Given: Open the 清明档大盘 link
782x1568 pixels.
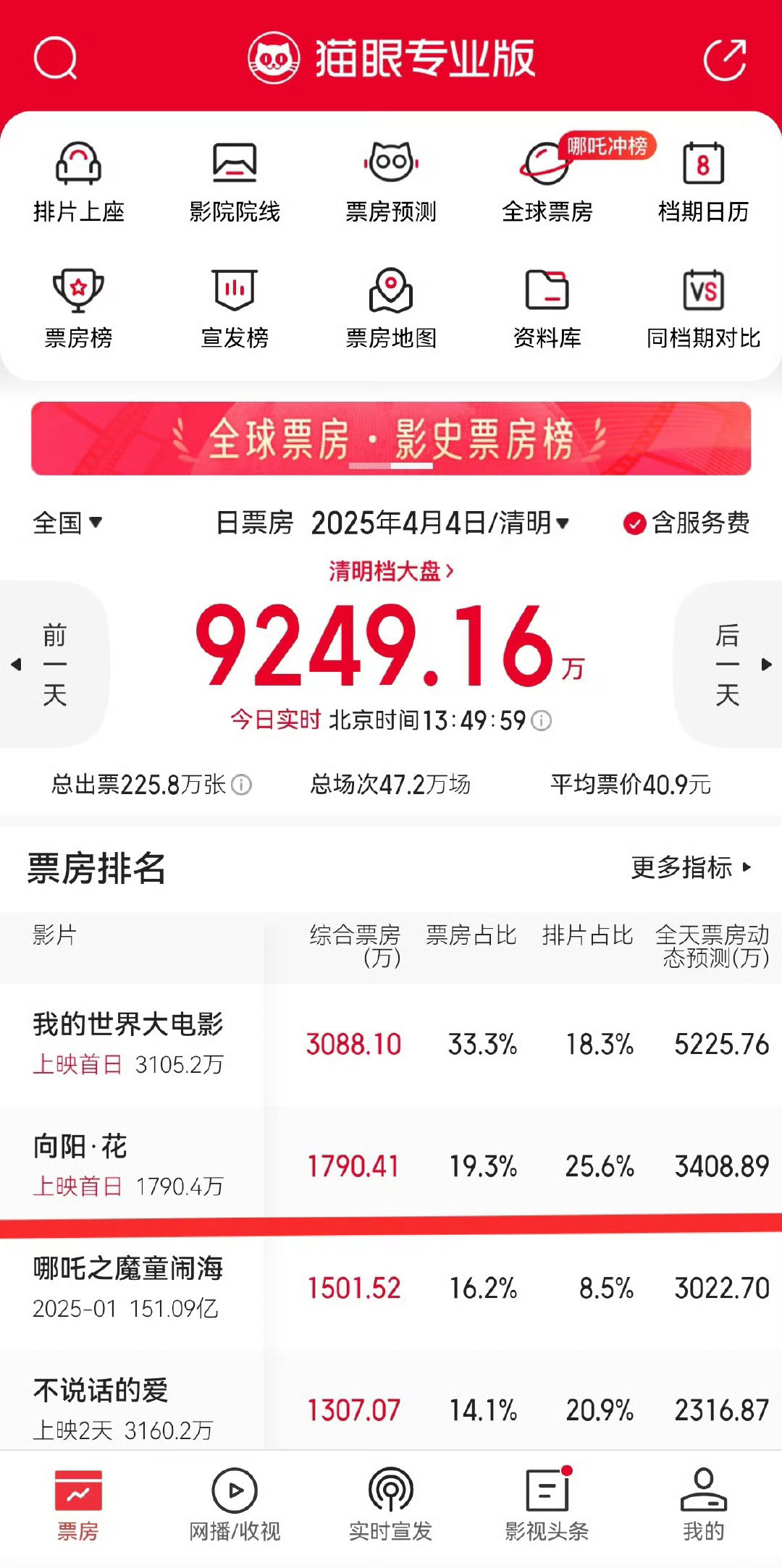Looking at the screenshot, I should [391, 571].
